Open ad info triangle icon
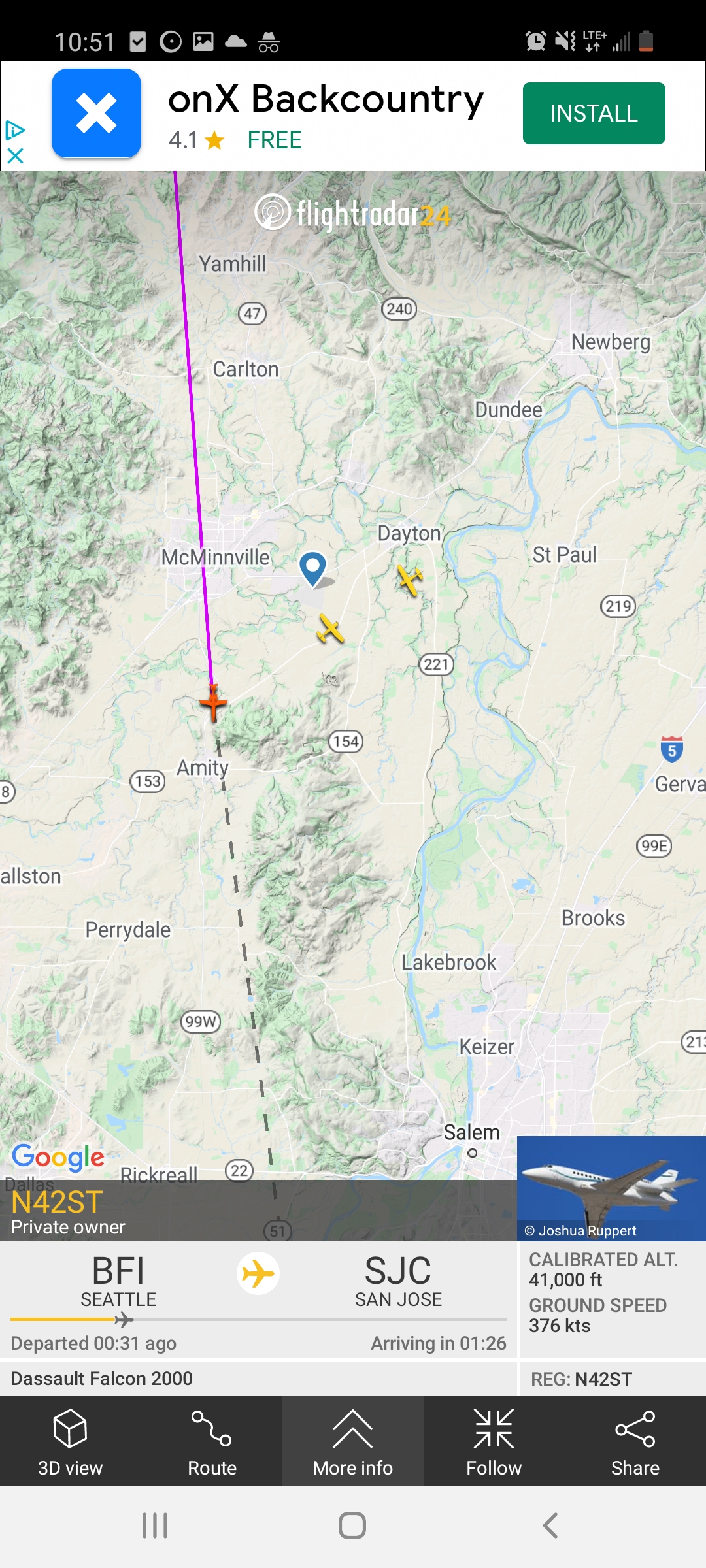This screenshot has height=1568, width=706. [x=14, y=130]
